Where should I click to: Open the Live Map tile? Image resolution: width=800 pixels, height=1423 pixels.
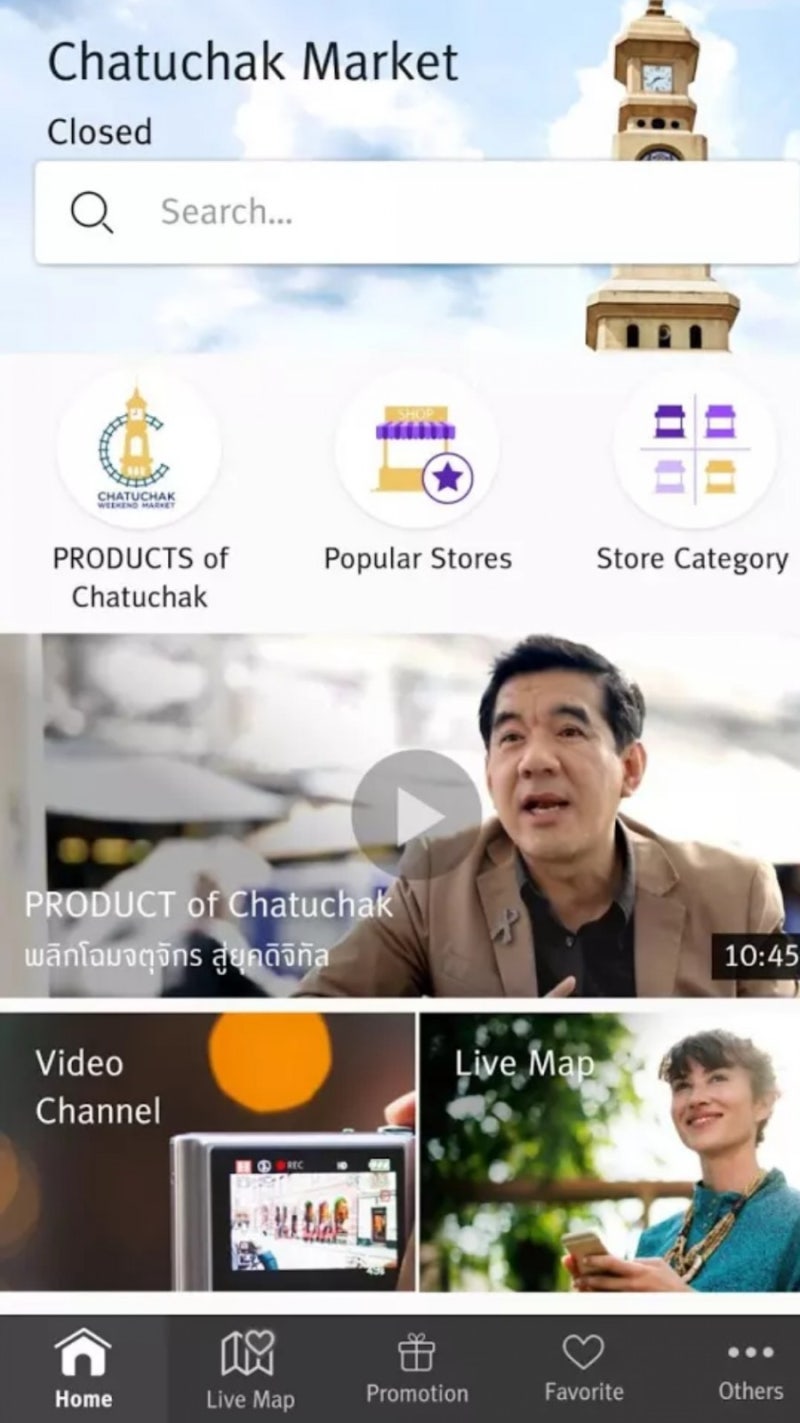[610, 1150]
